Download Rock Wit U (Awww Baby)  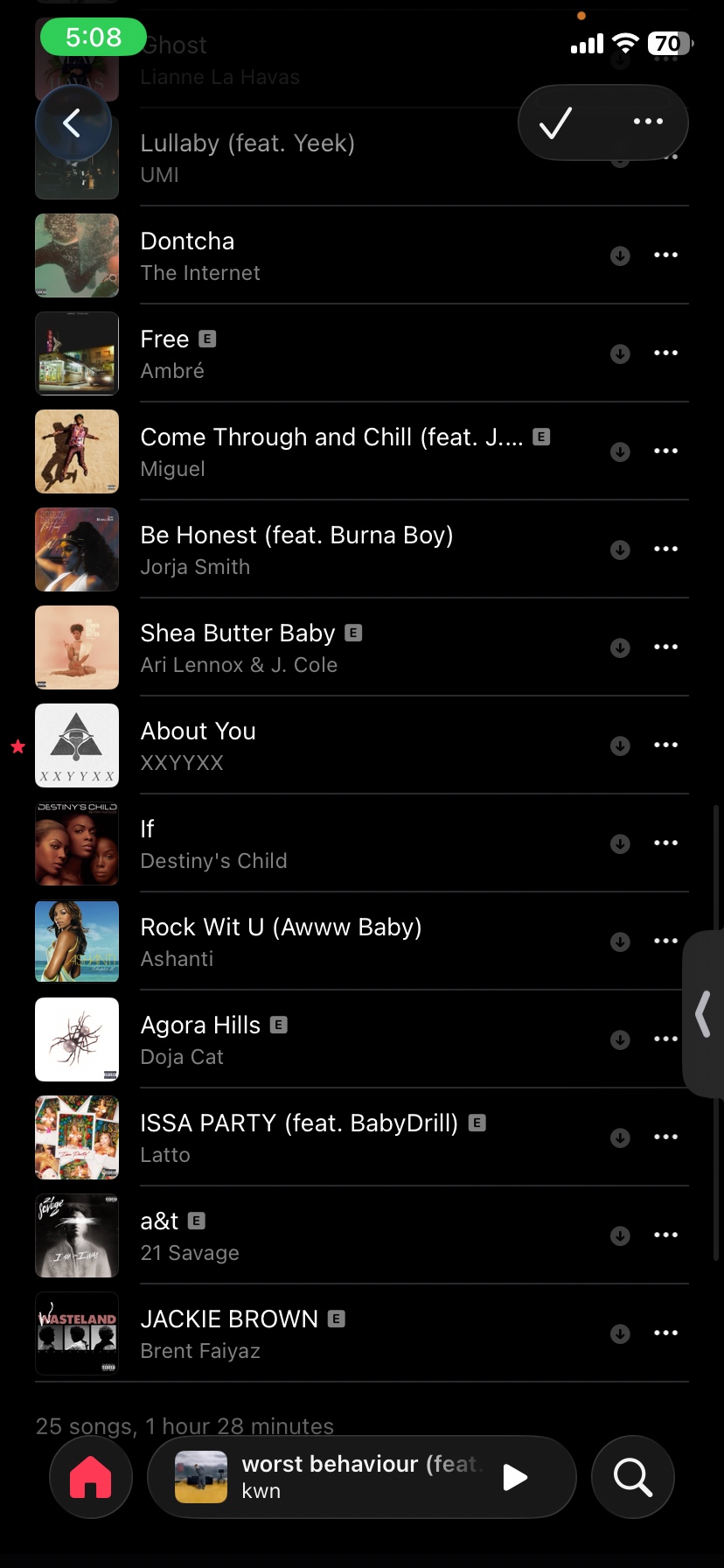(x=620, y=941)
